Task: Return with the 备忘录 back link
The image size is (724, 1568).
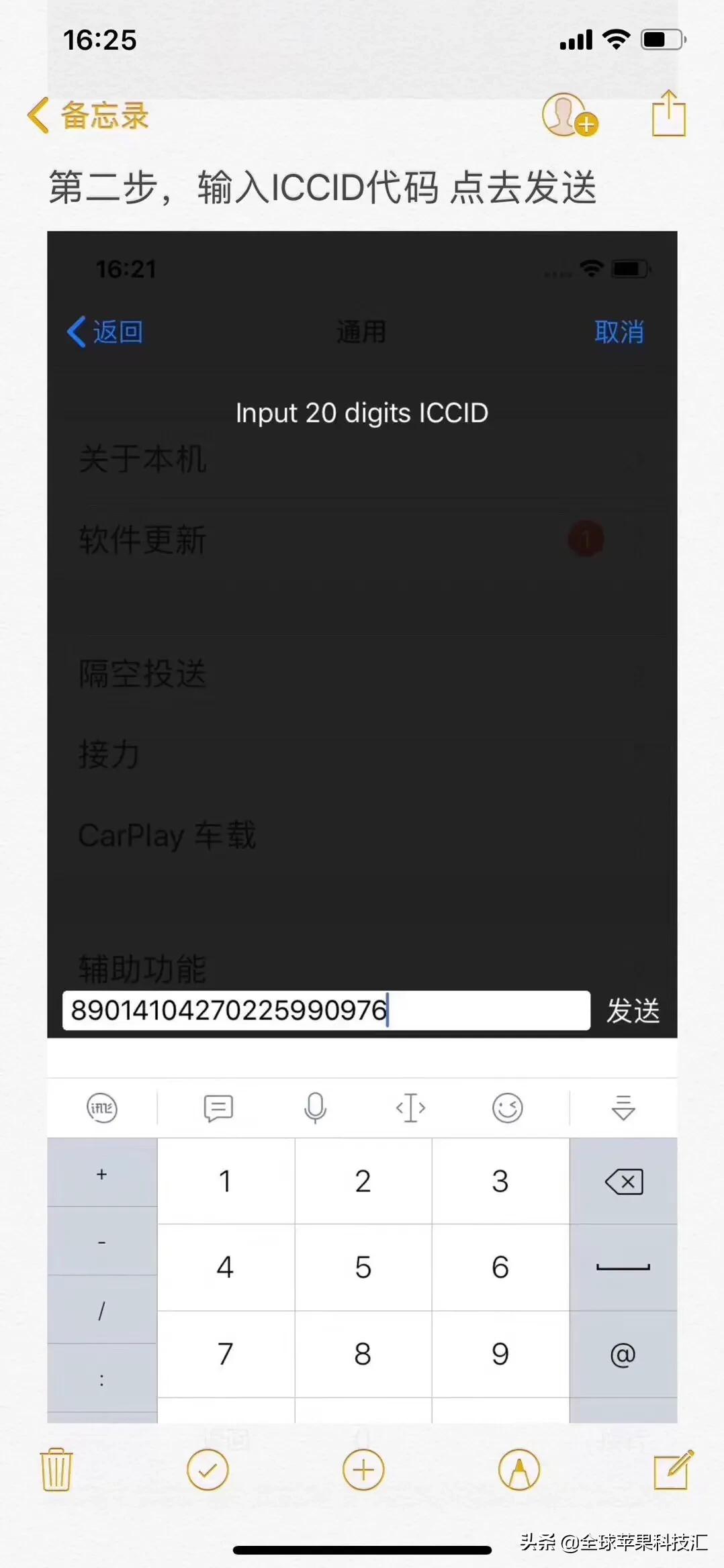Action: click(x=93, y=114)
